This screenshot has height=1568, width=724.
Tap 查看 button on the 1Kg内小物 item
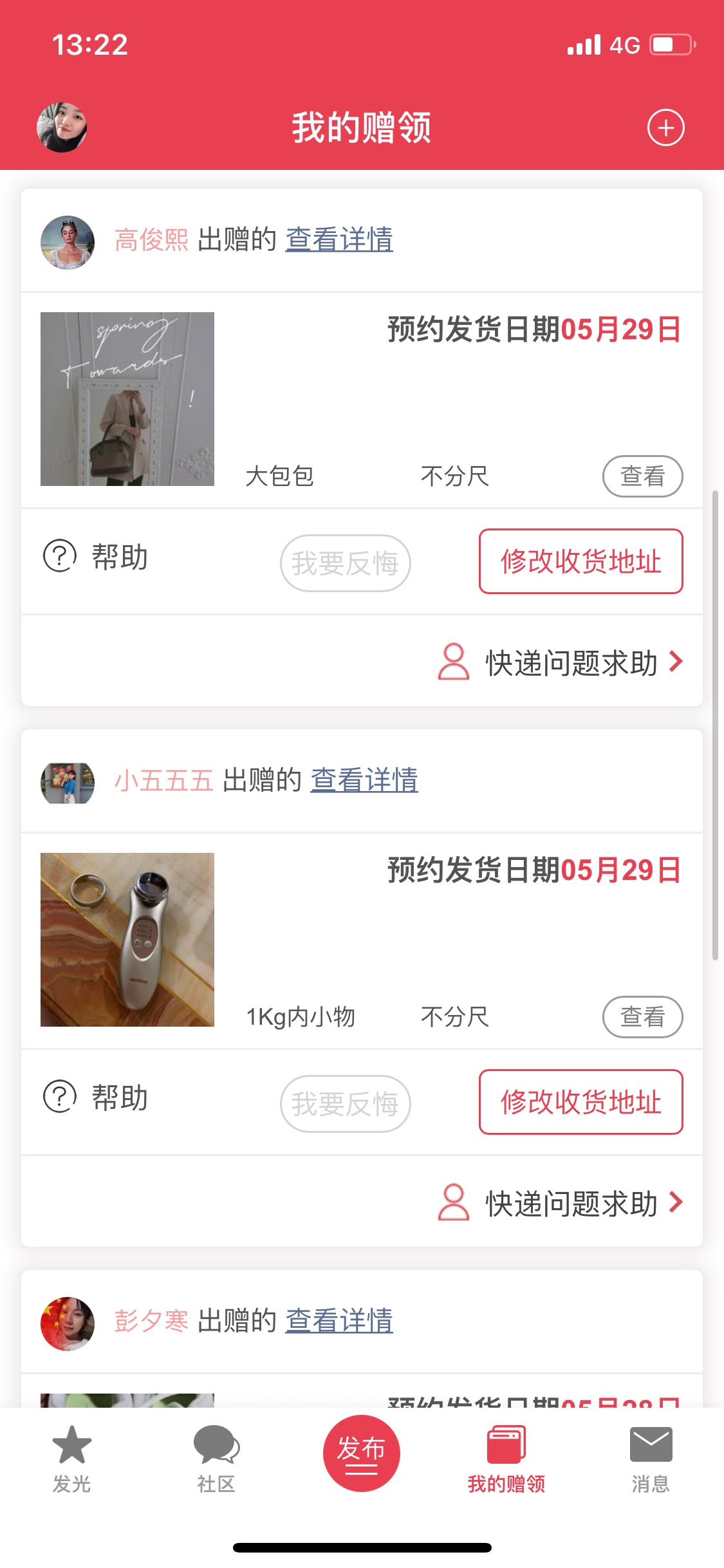(642, 1017)
